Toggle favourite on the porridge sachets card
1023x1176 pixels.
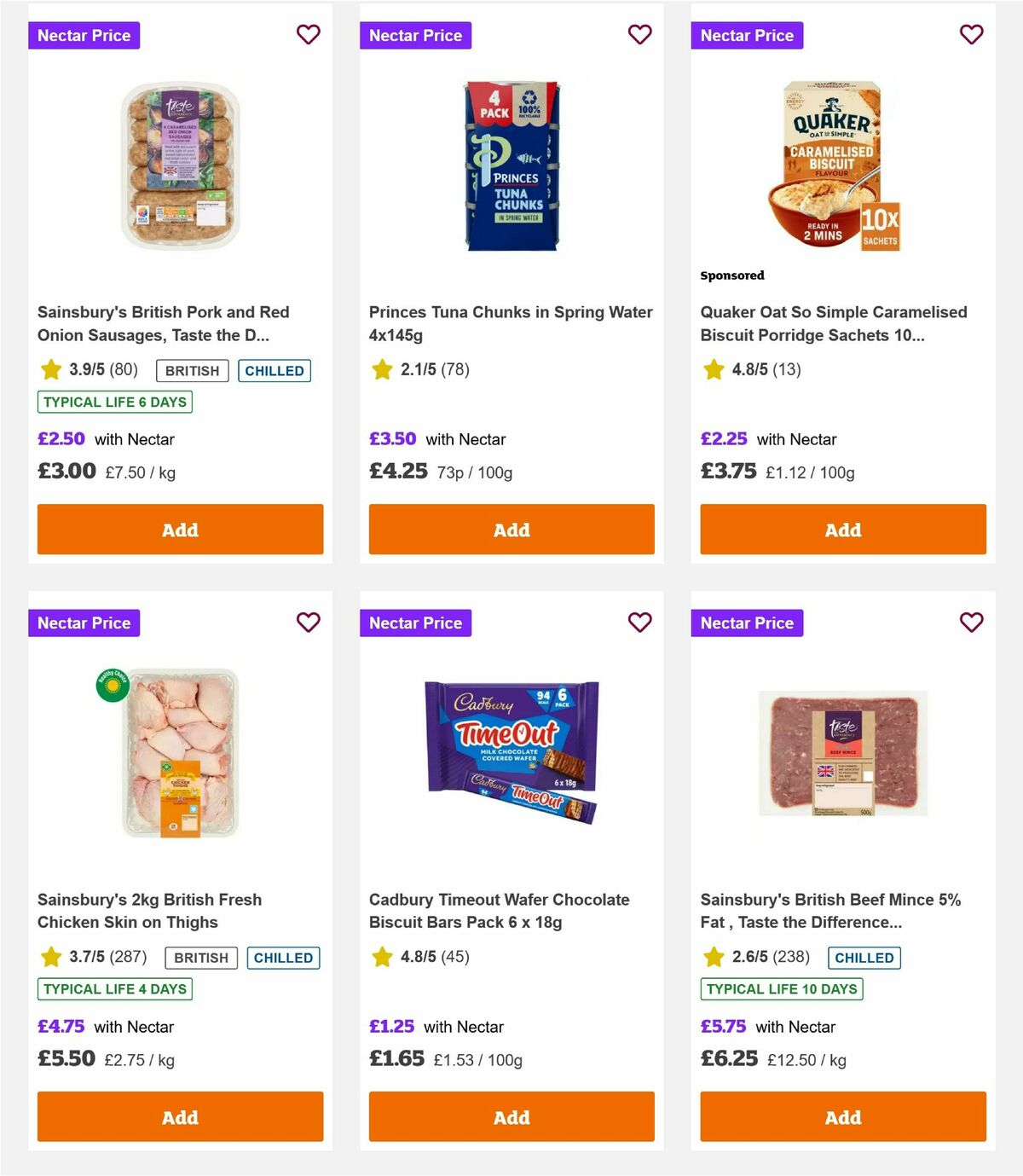tap(971, 35)
